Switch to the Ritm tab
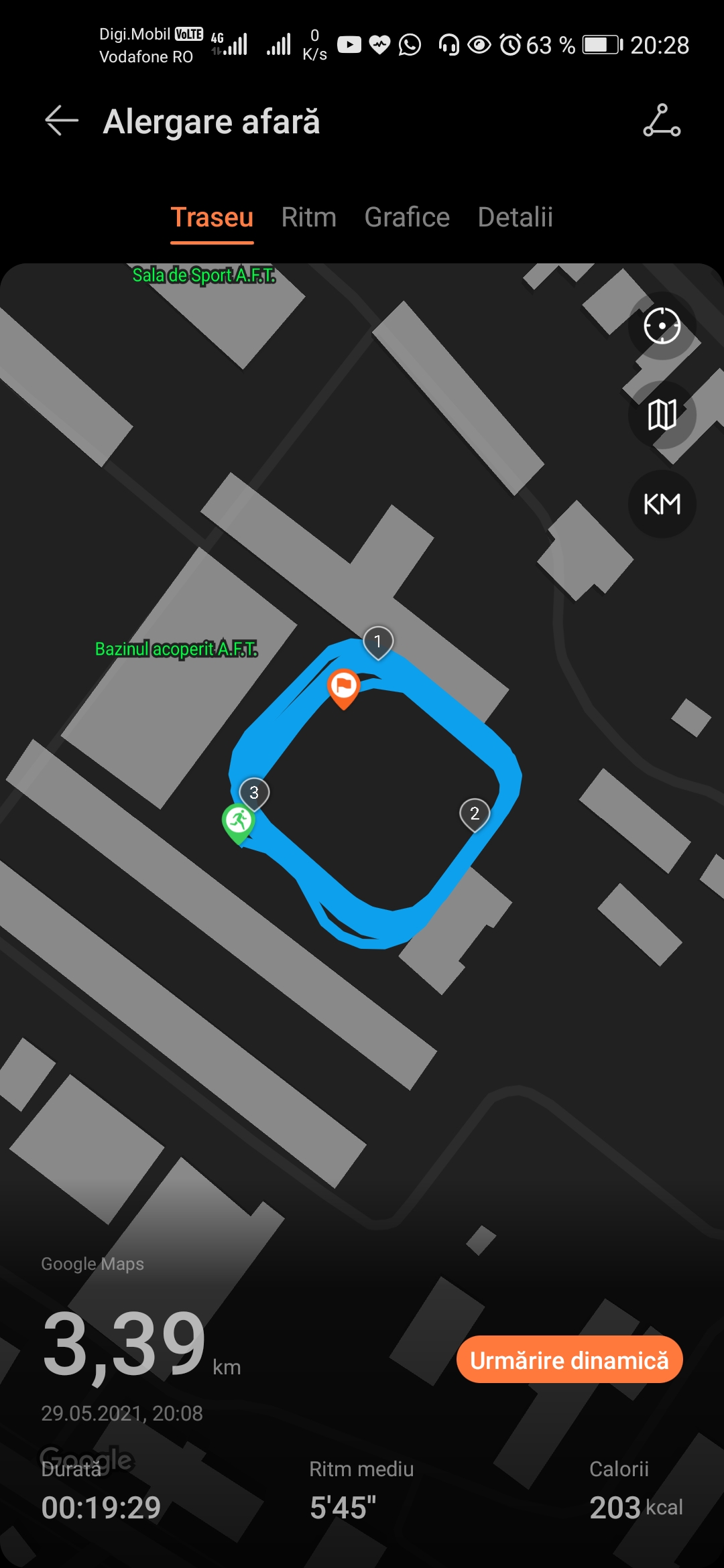The width and height of the screenshot is (724, 1568). (308, 218)
